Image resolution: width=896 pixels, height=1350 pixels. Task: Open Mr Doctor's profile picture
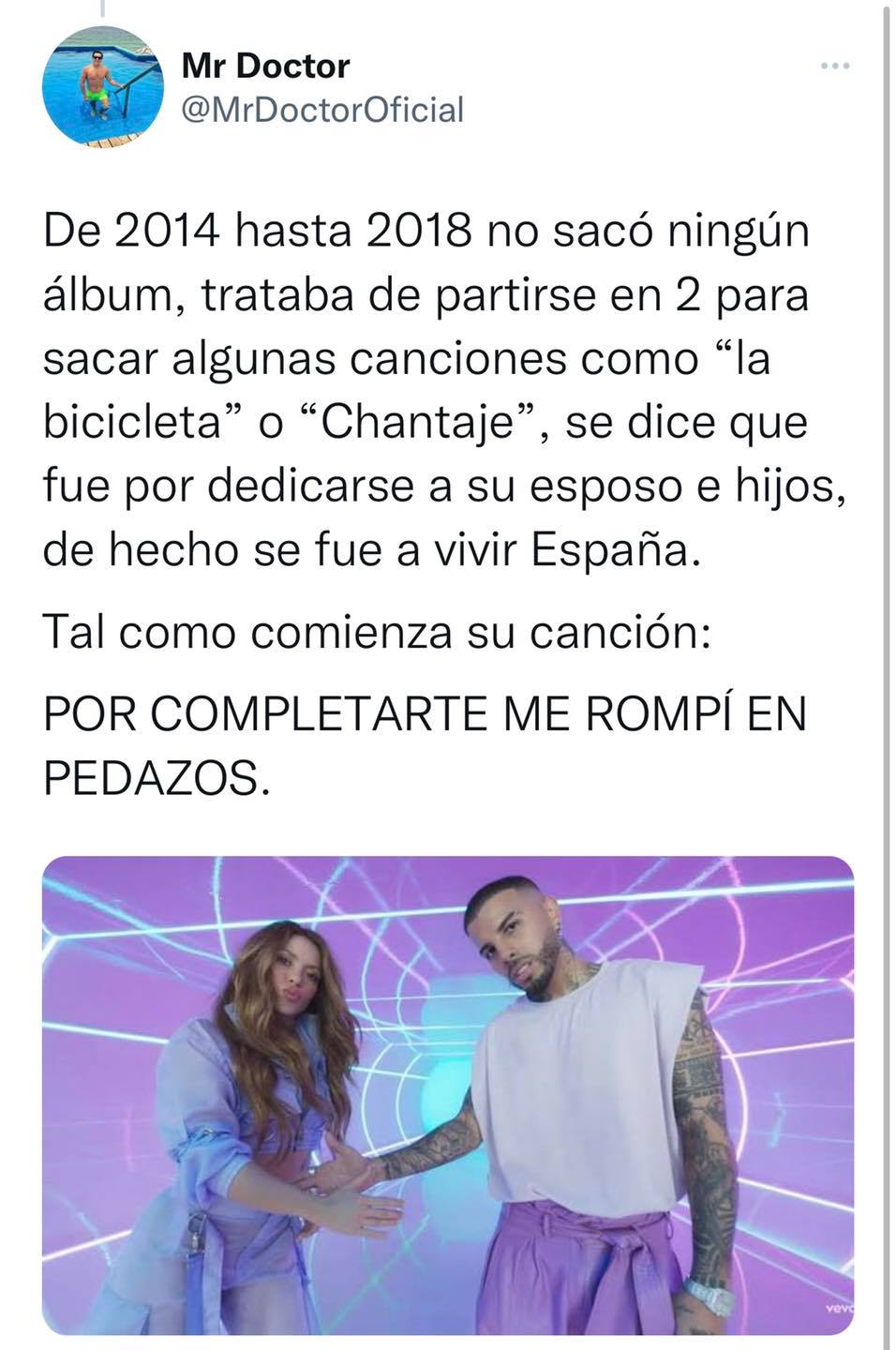(x=103, y=85)
